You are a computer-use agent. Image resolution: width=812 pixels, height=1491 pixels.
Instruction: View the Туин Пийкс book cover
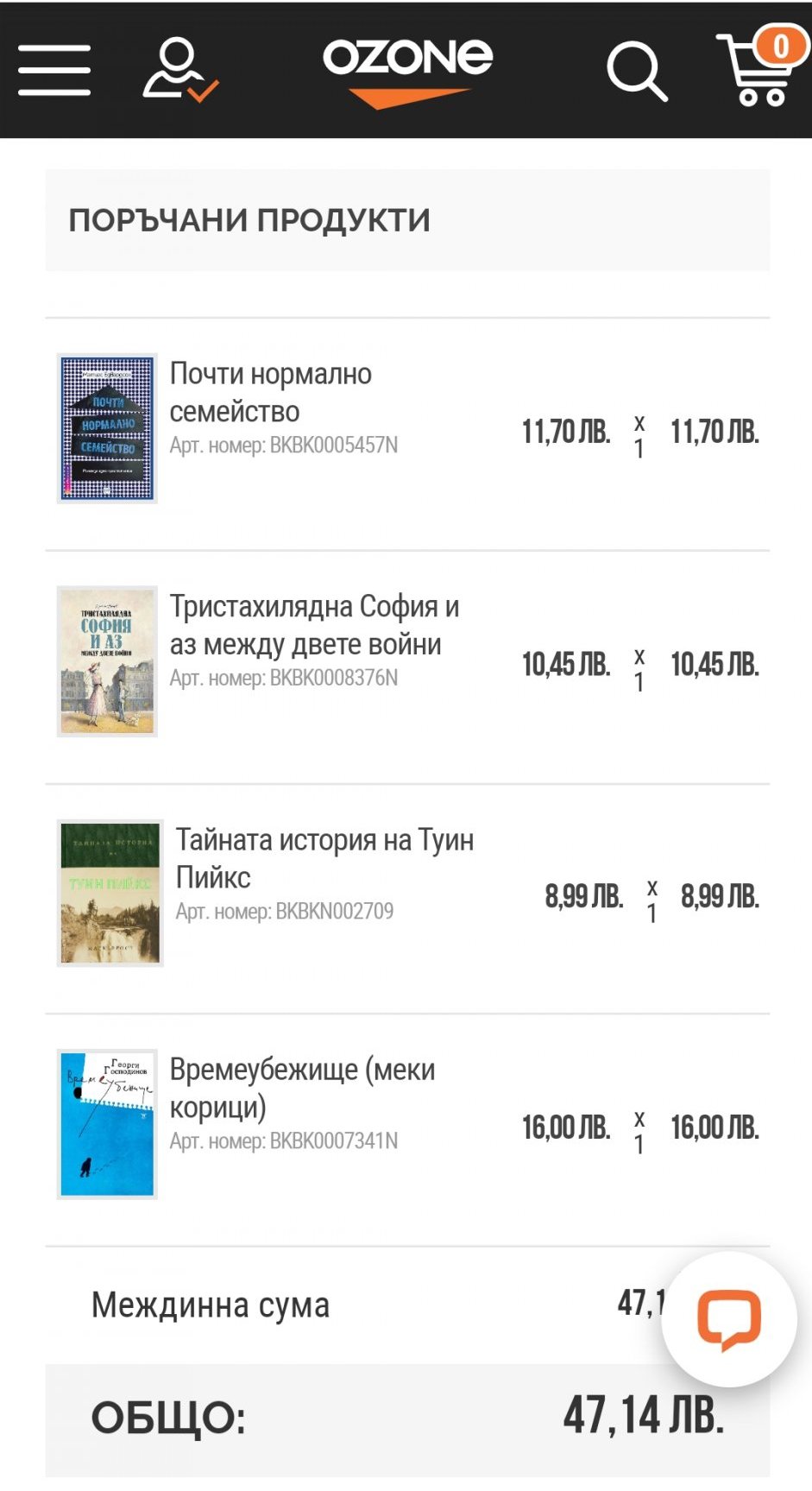(110, 893)
